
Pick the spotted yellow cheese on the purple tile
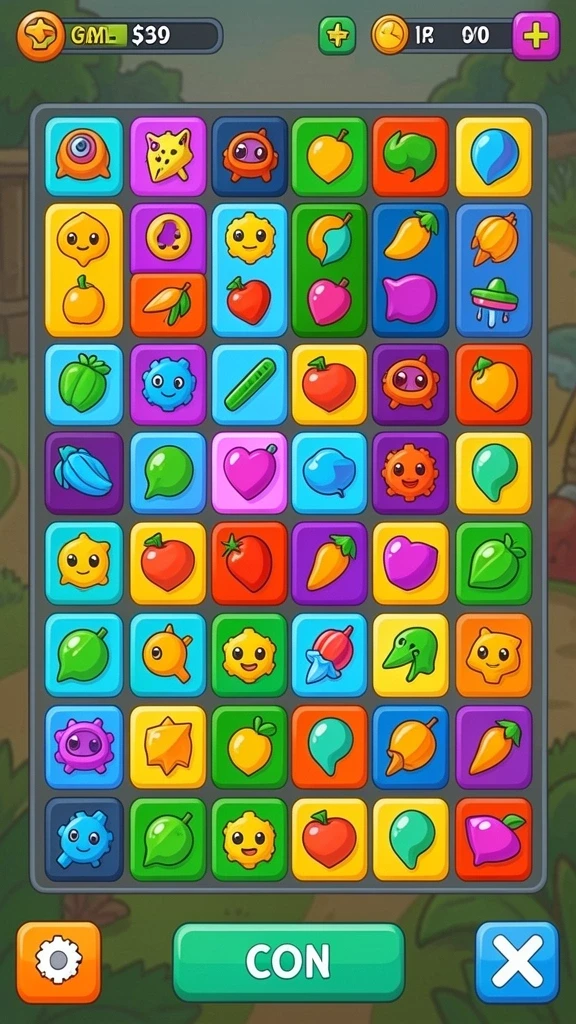coord(168,156)
